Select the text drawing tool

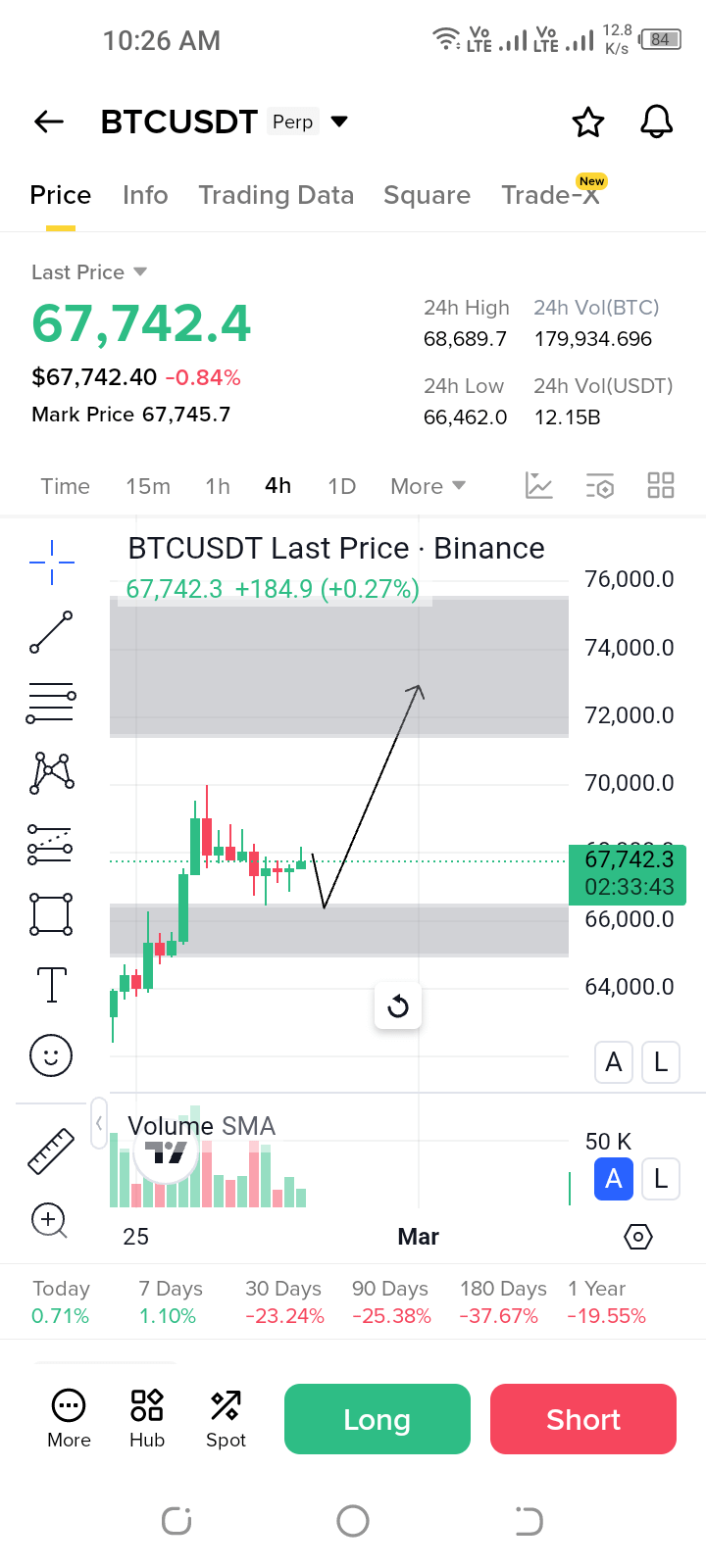(x=51, y=984)
